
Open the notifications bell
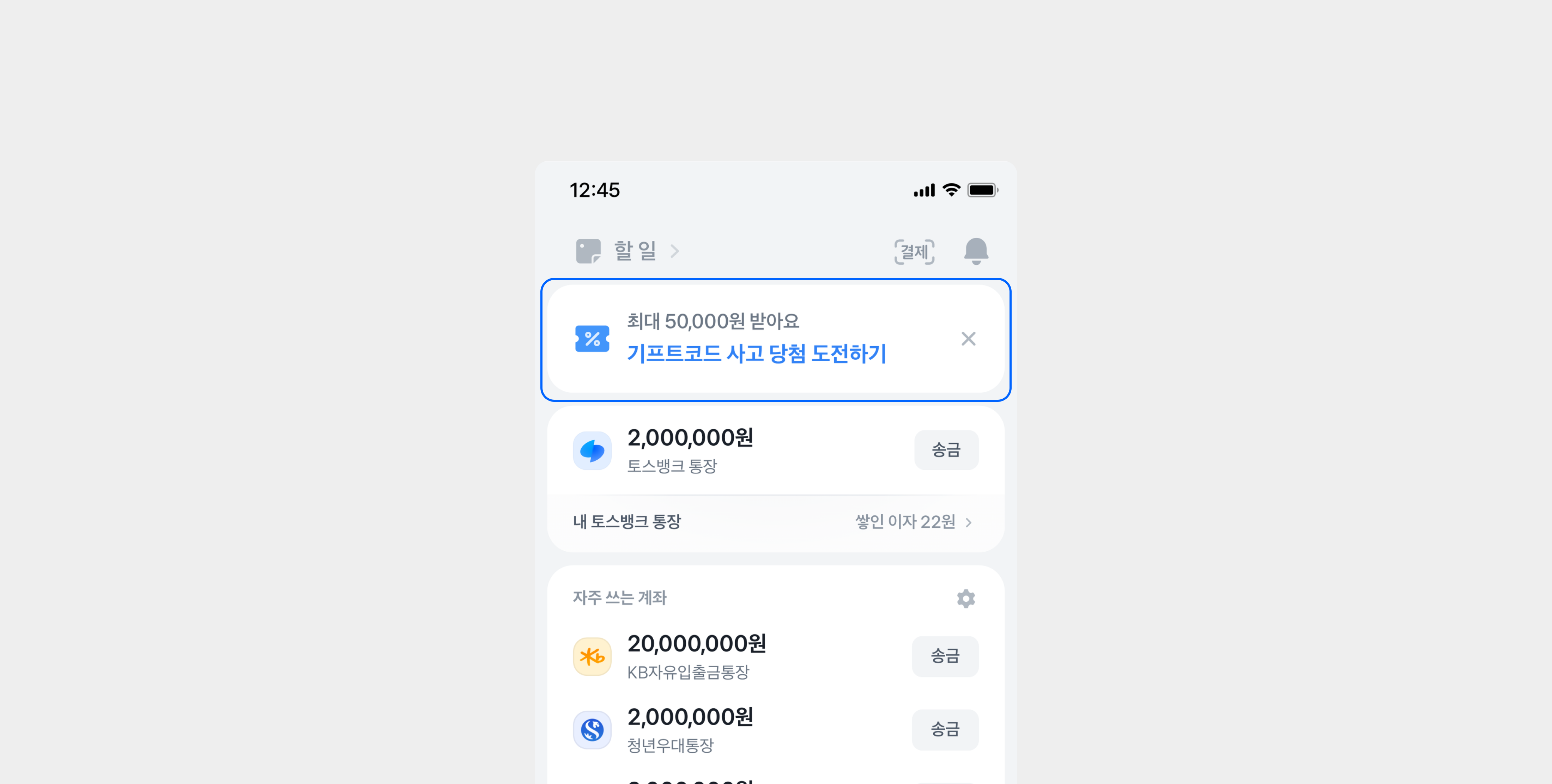point(975,251)
